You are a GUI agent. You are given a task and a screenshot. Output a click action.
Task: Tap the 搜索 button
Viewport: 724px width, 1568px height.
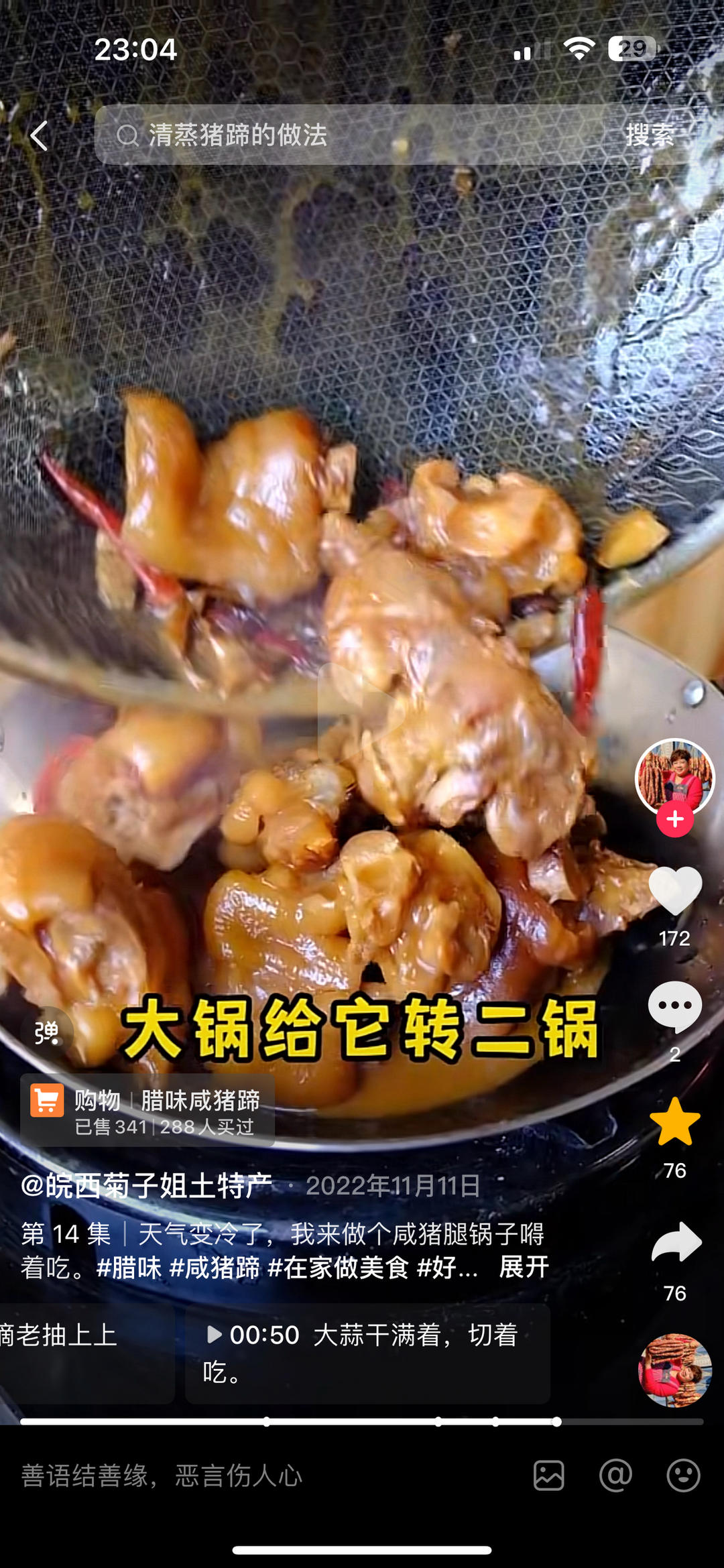649,135
